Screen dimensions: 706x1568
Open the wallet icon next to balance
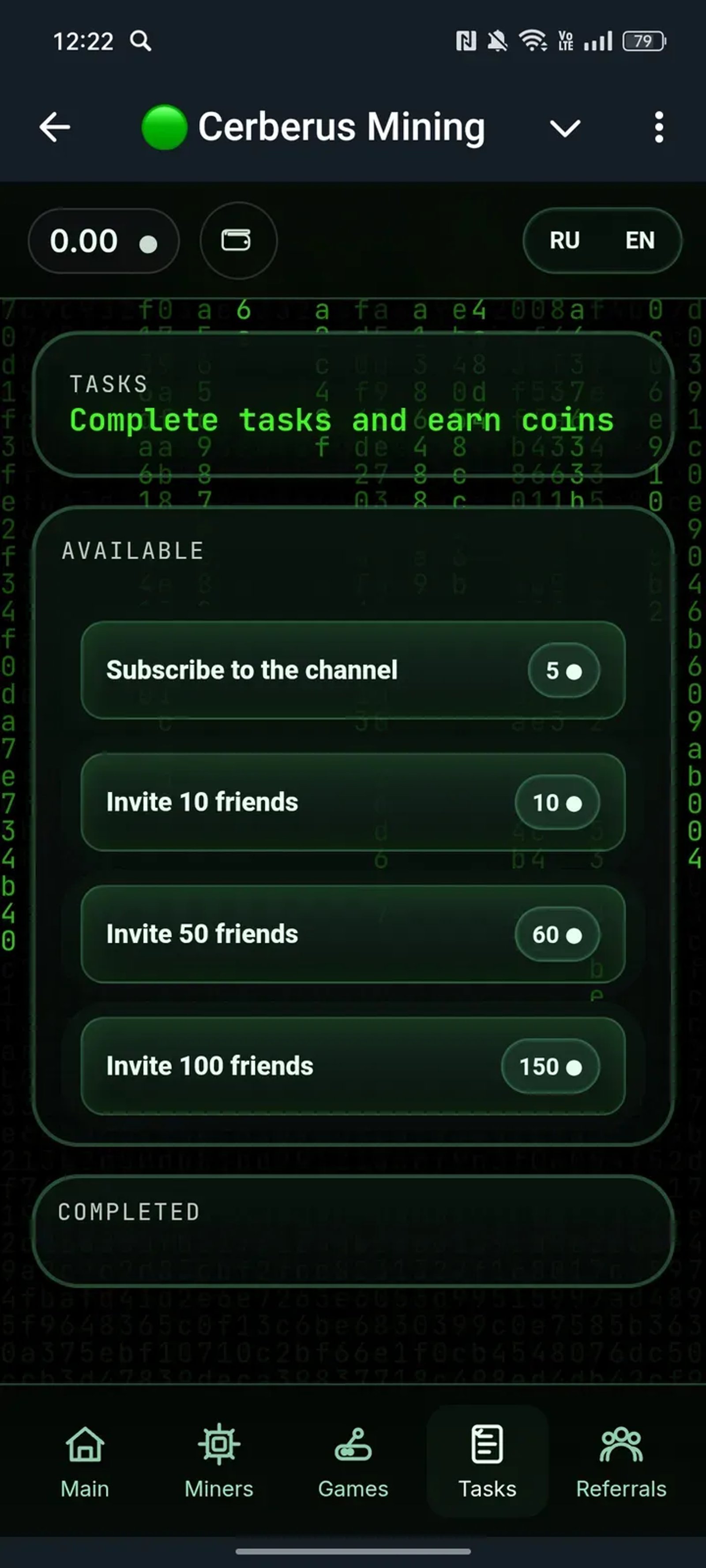(238, 240)
